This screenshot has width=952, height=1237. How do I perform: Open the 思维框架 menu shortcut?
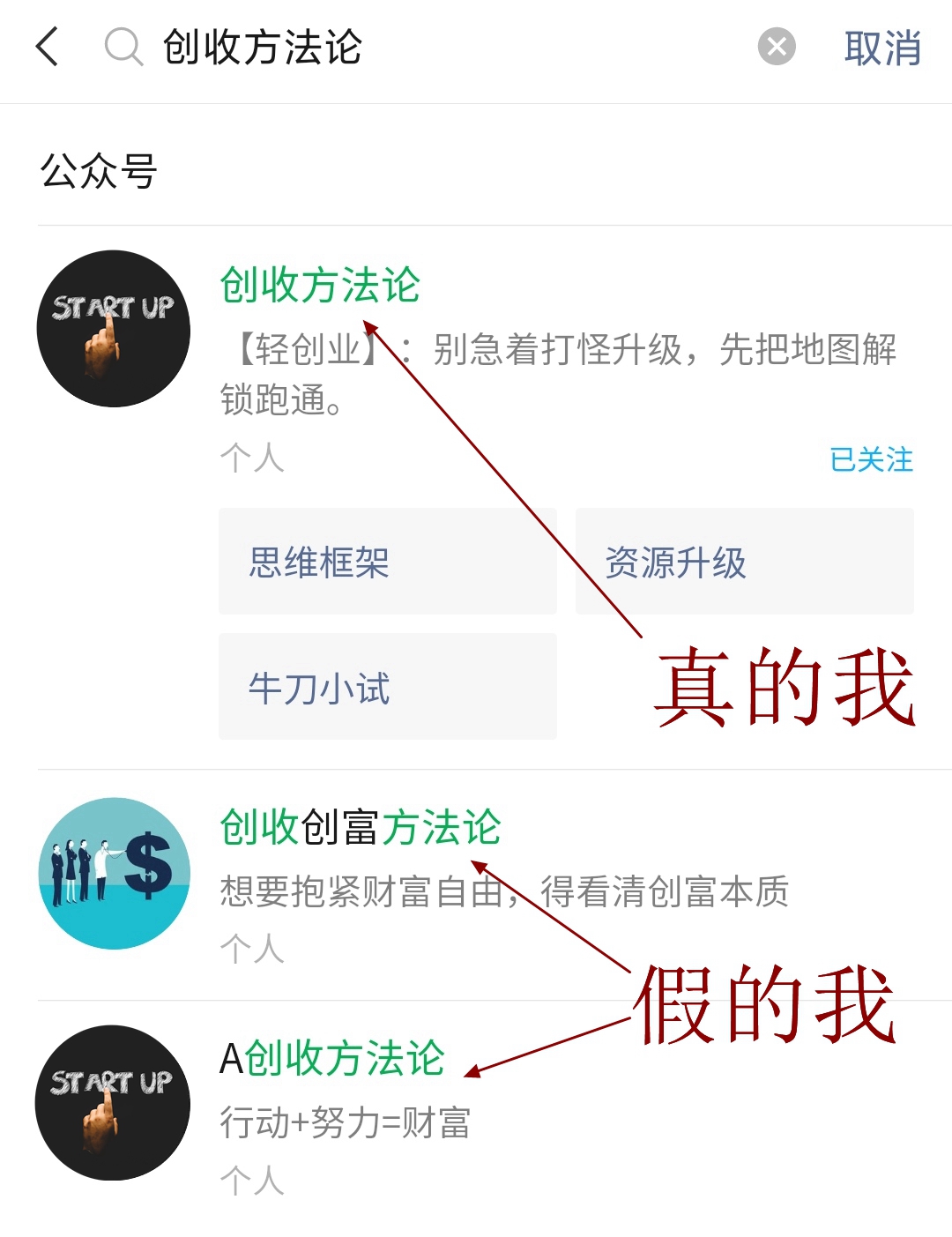[387, 562]
